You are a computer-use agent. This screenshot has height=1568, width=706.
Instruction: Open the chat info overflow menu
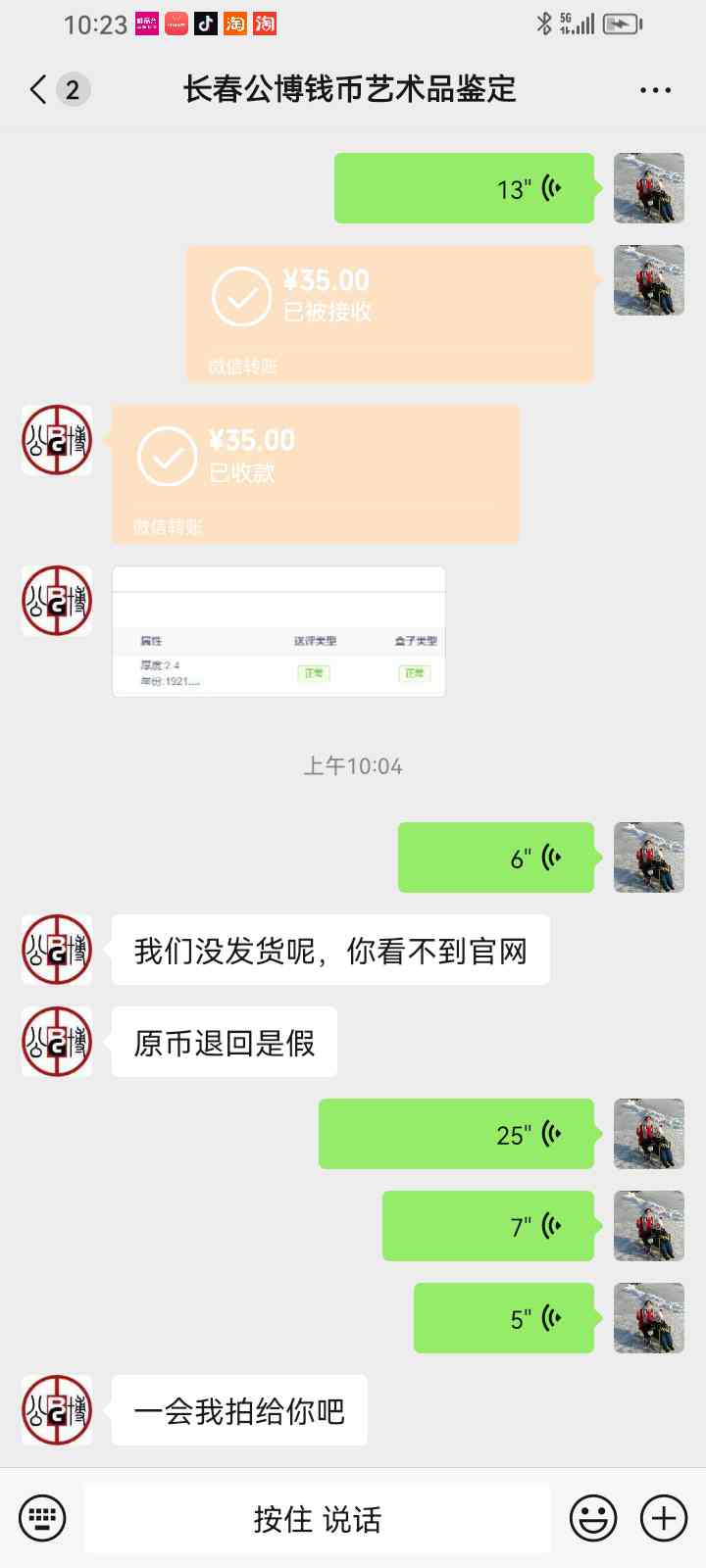pyautogui.click(x=655, y=89)
